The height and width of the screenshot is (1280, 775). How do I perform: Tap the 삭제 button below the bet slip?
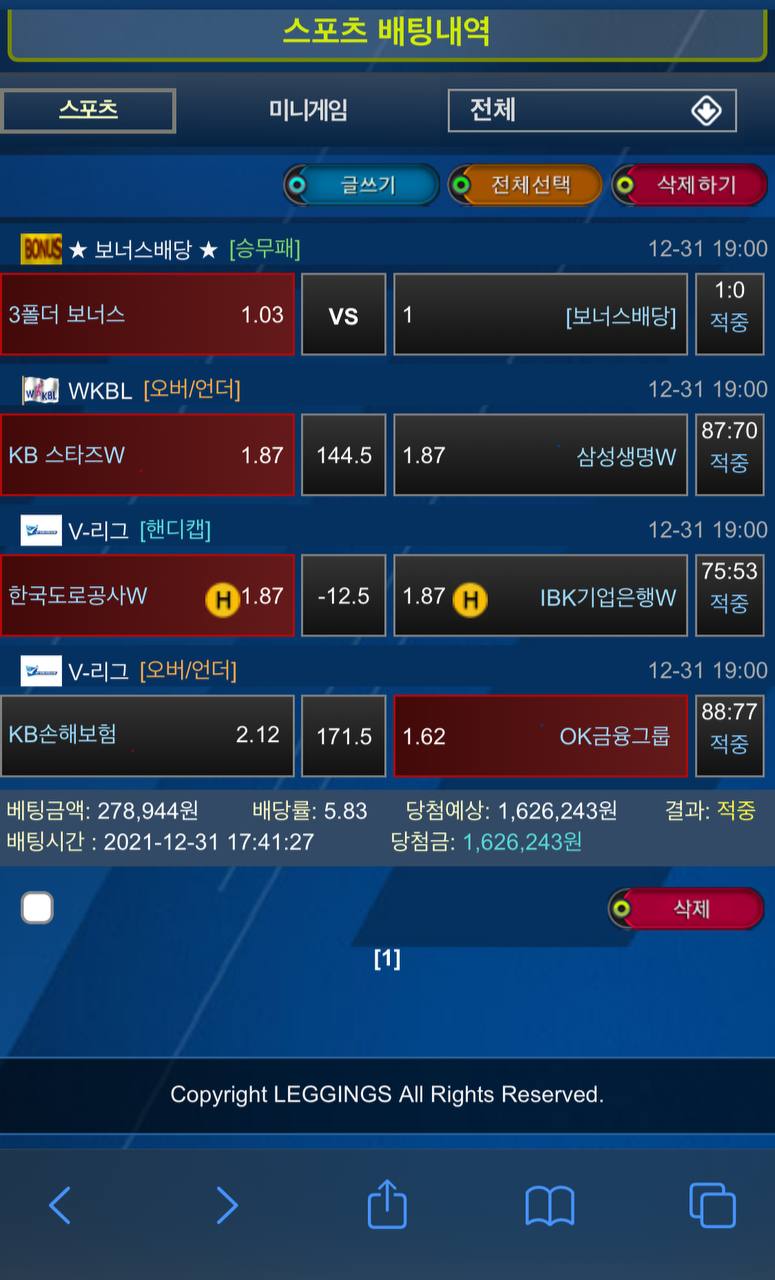pos(687,909)
